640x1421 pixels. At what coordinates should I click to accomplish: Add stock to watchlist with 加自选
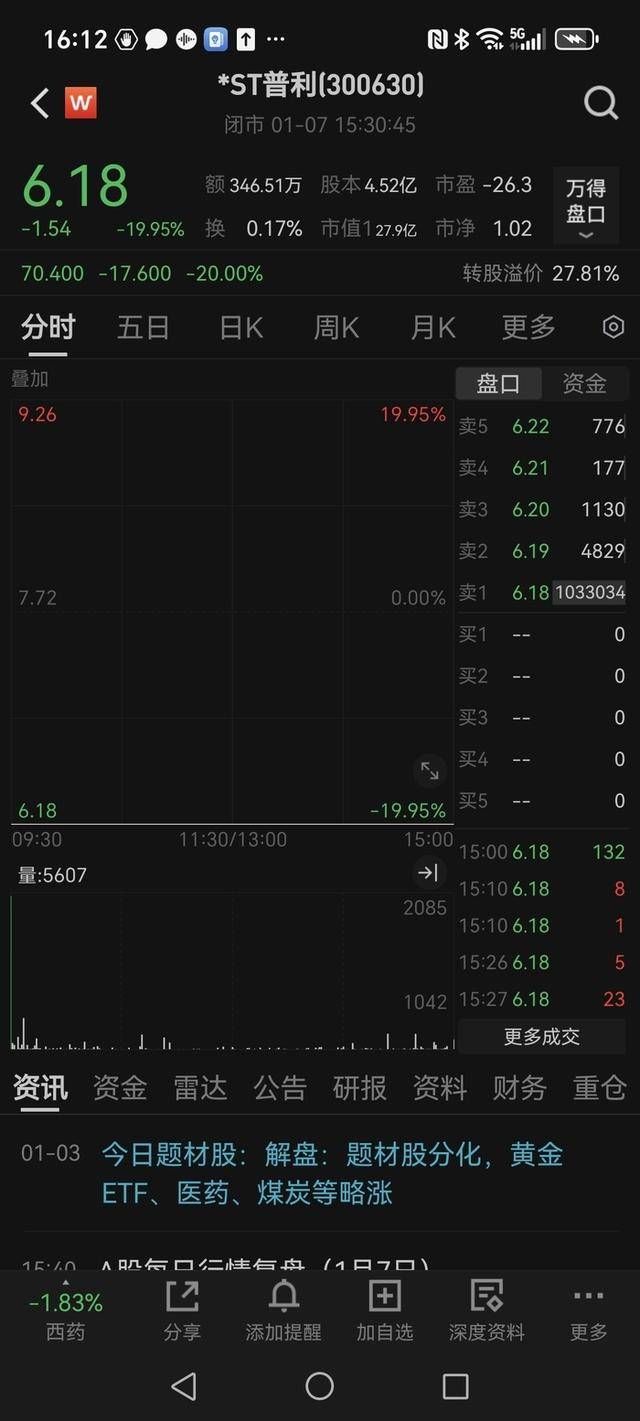pos(385,1310)
